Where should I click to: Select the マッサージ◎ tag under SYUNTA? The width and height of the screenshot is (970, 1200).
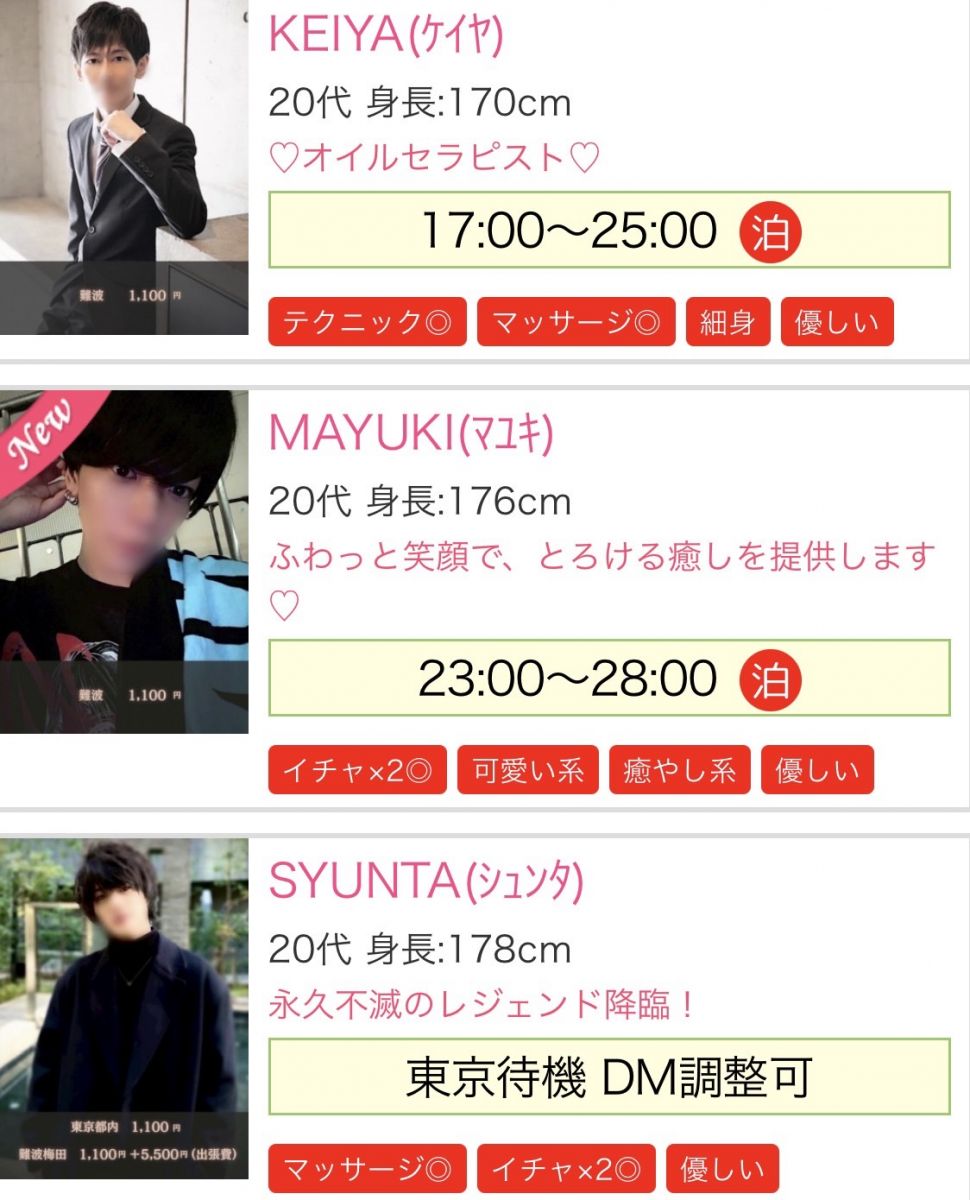pyautogui.click(x=367, y=1169)
